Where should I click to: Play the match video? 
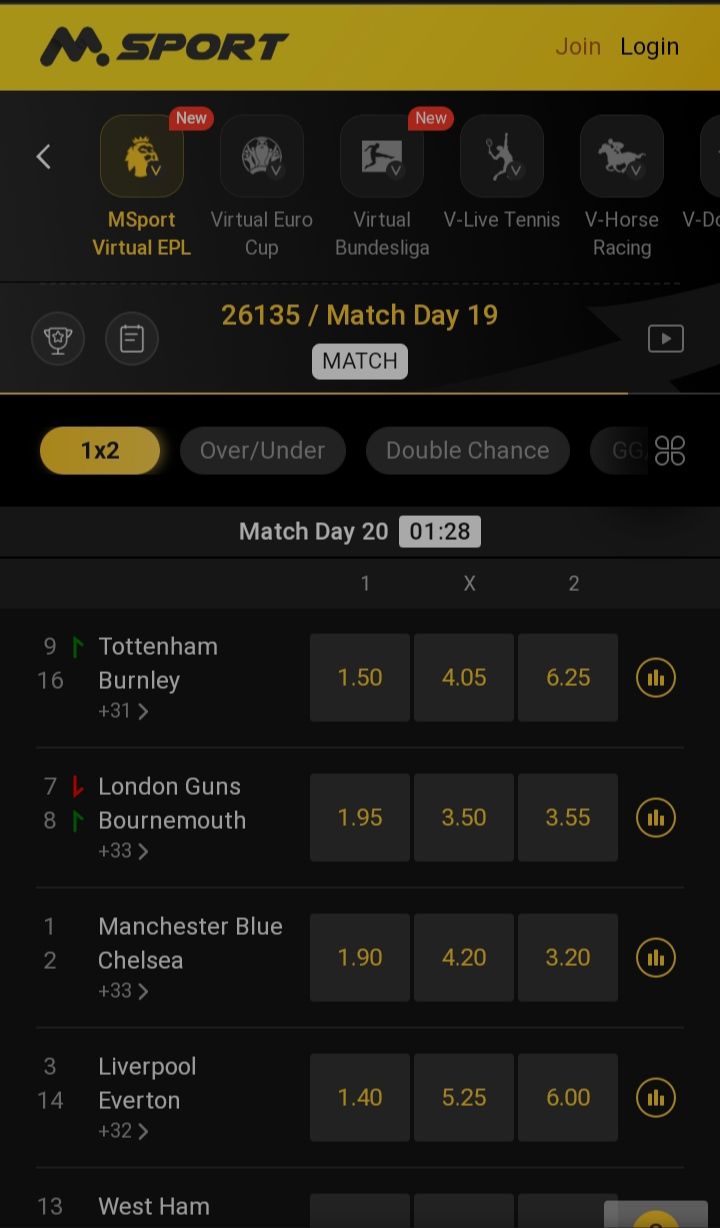(x=666, y=339)
